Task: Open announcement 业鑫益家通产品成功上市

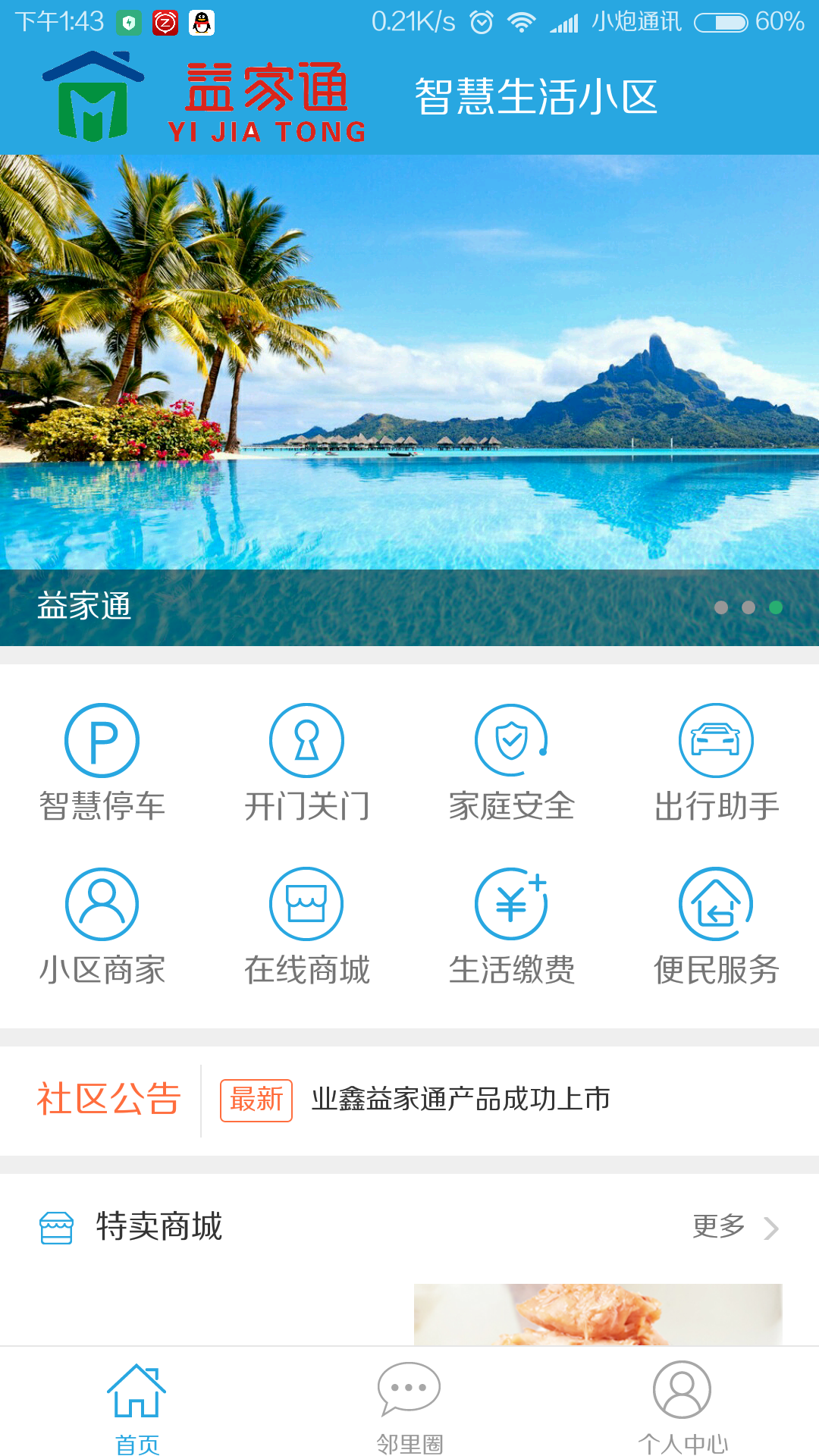Action: click(460, 1100)
